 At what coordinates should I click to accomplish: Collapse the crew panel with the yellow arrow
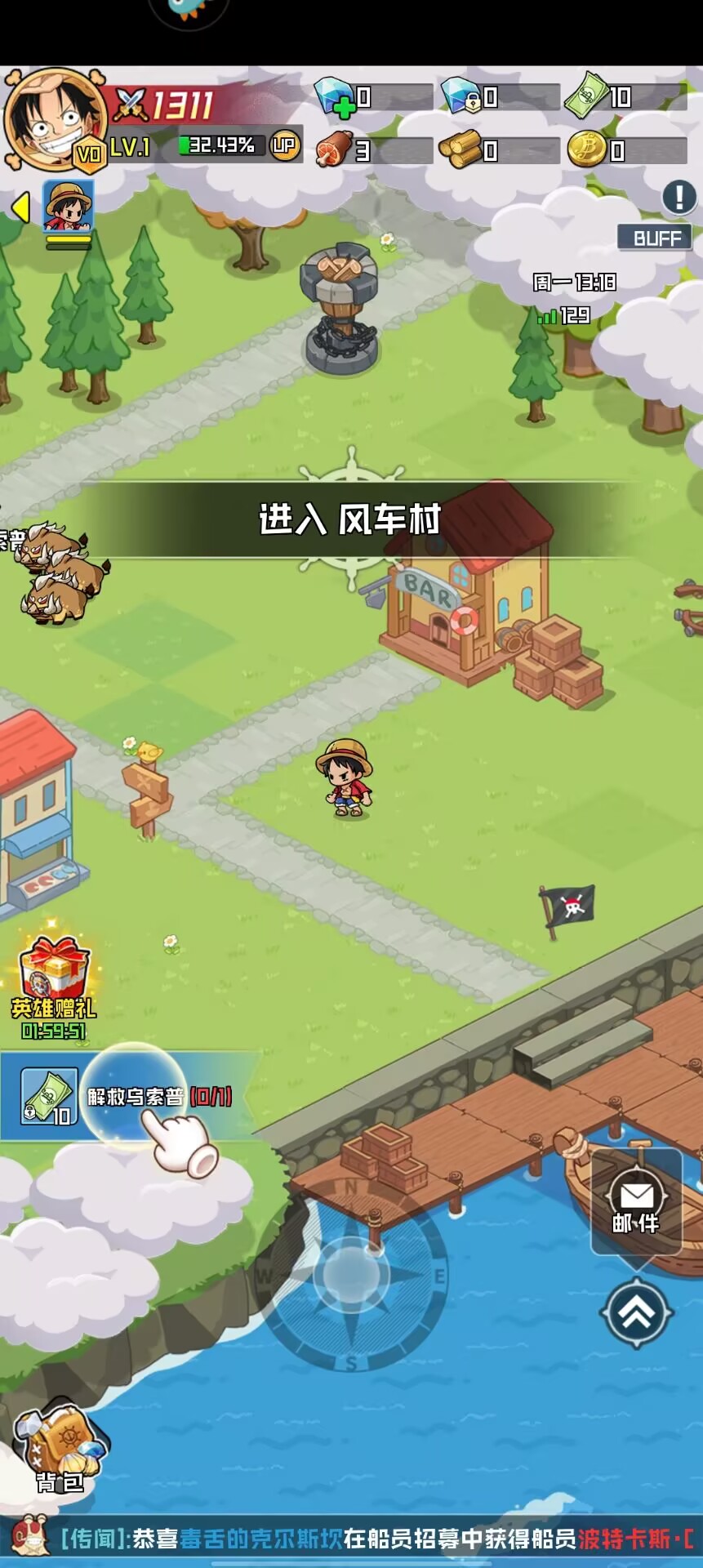click(x=20, y=208)
